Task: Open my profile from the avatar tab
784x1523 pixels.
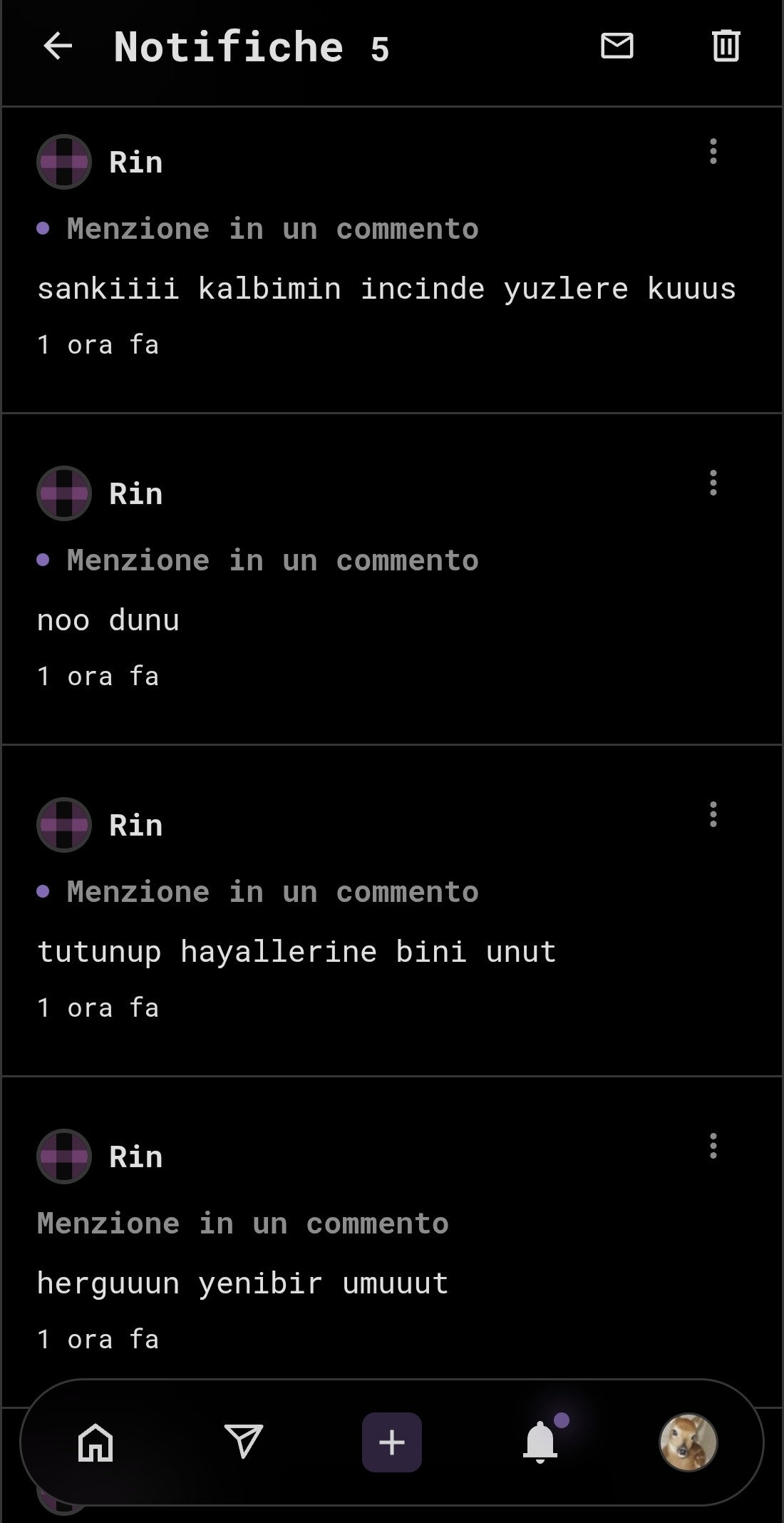Action: tap(688, 1442)
